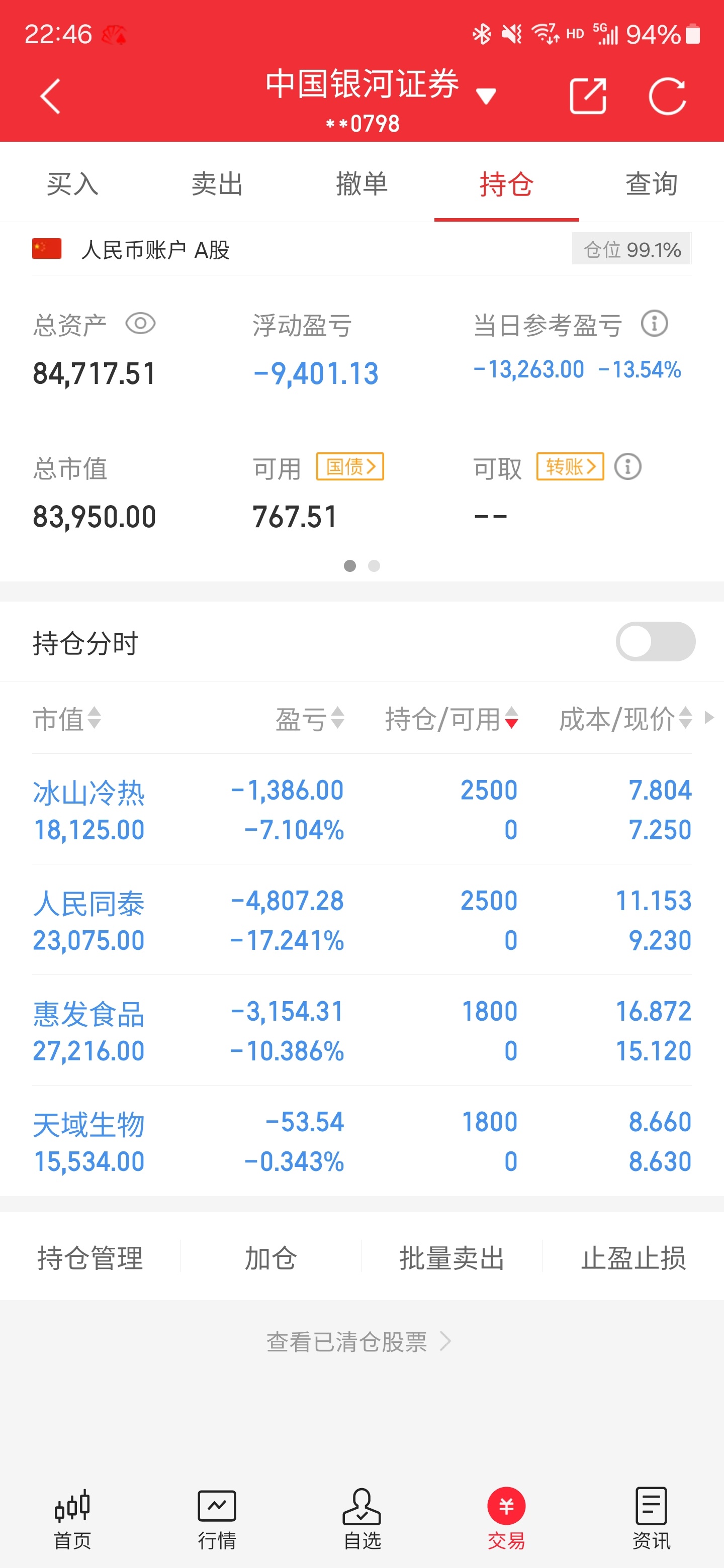Tap the info icon next to 可取
724x1568 pixels.
pos(628,467)
